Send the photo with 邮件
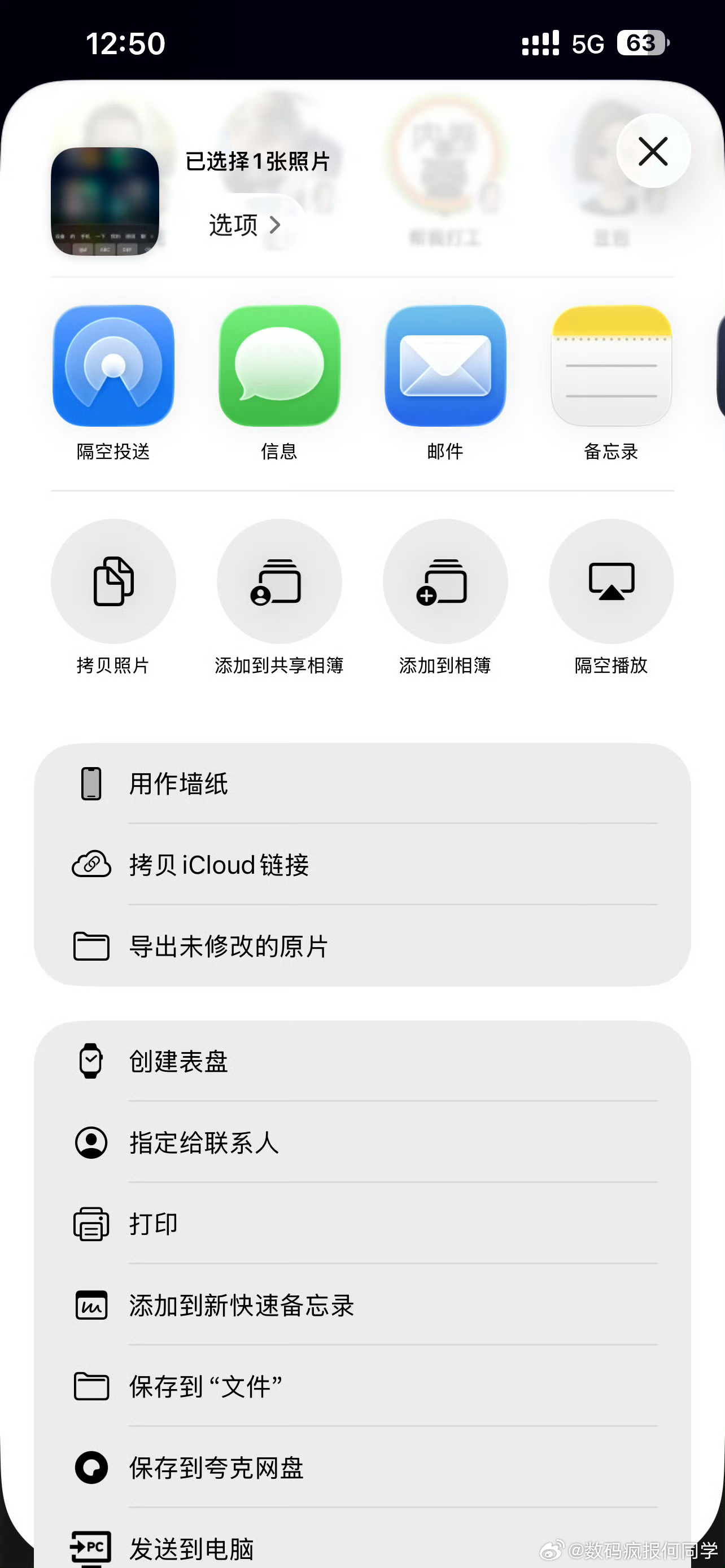 click(x=446, y=383)
